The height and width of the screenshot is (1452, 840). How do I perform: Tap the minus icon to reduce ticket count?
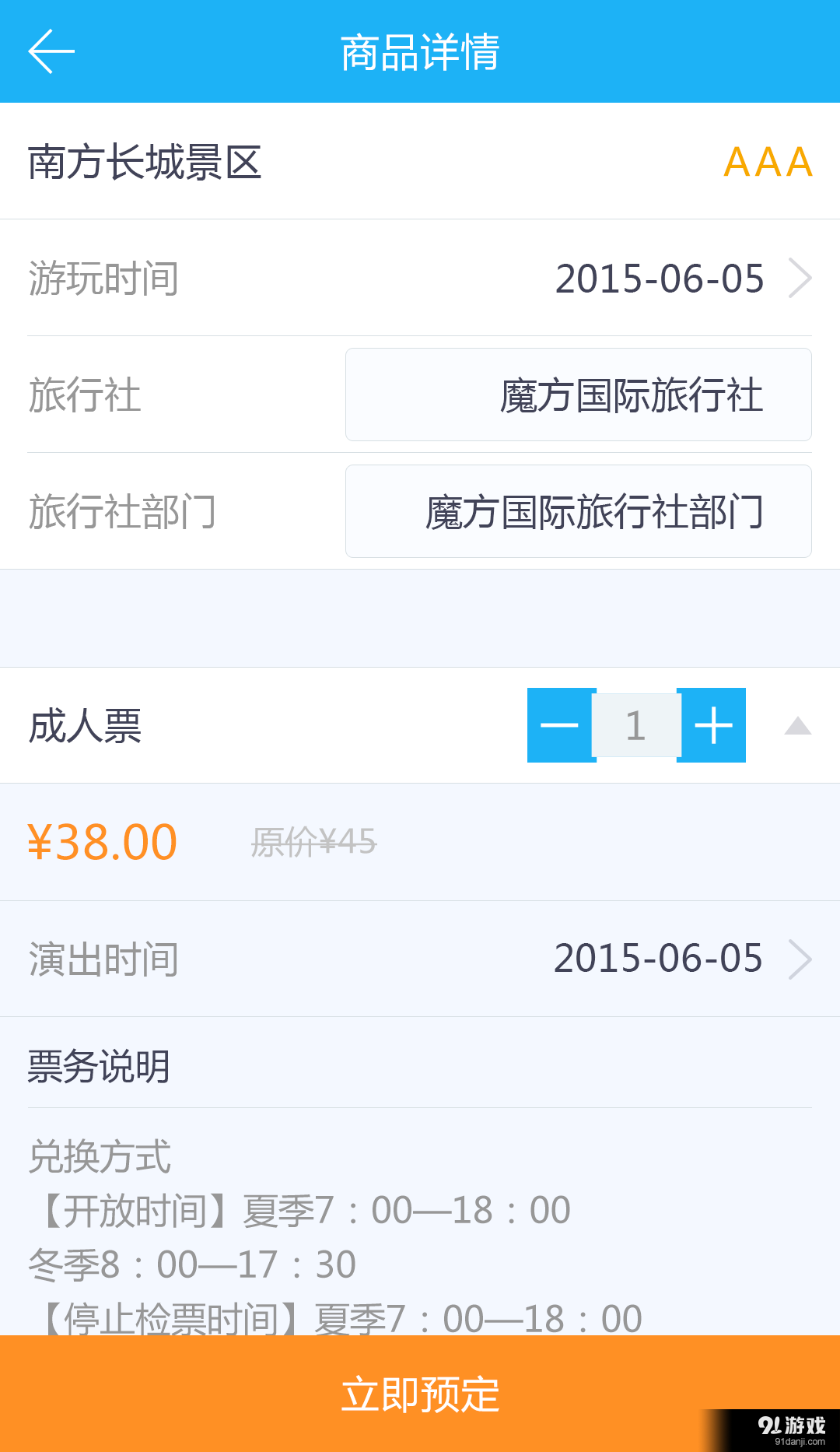click(x=559, y=725)
